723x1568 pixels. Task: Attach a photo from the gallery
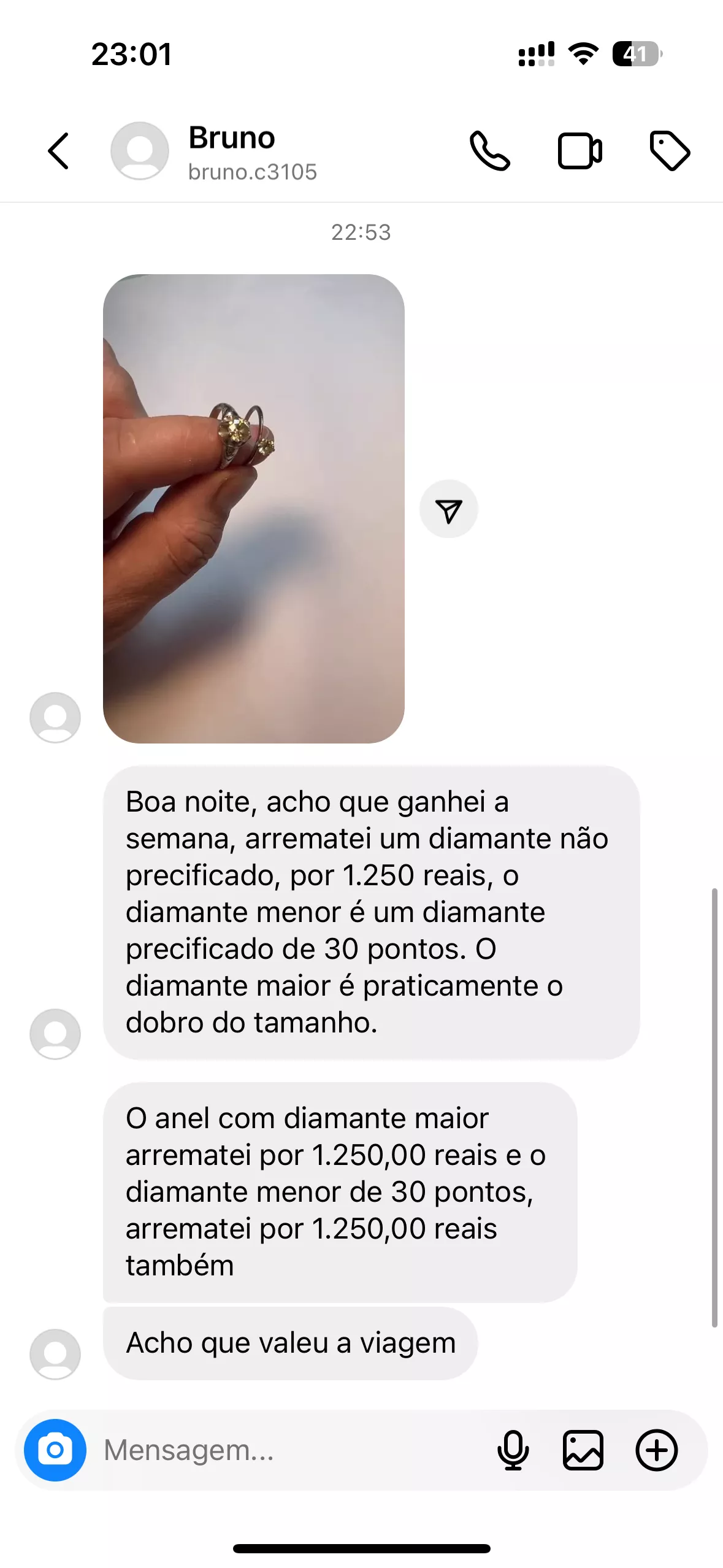[583, 1450]
